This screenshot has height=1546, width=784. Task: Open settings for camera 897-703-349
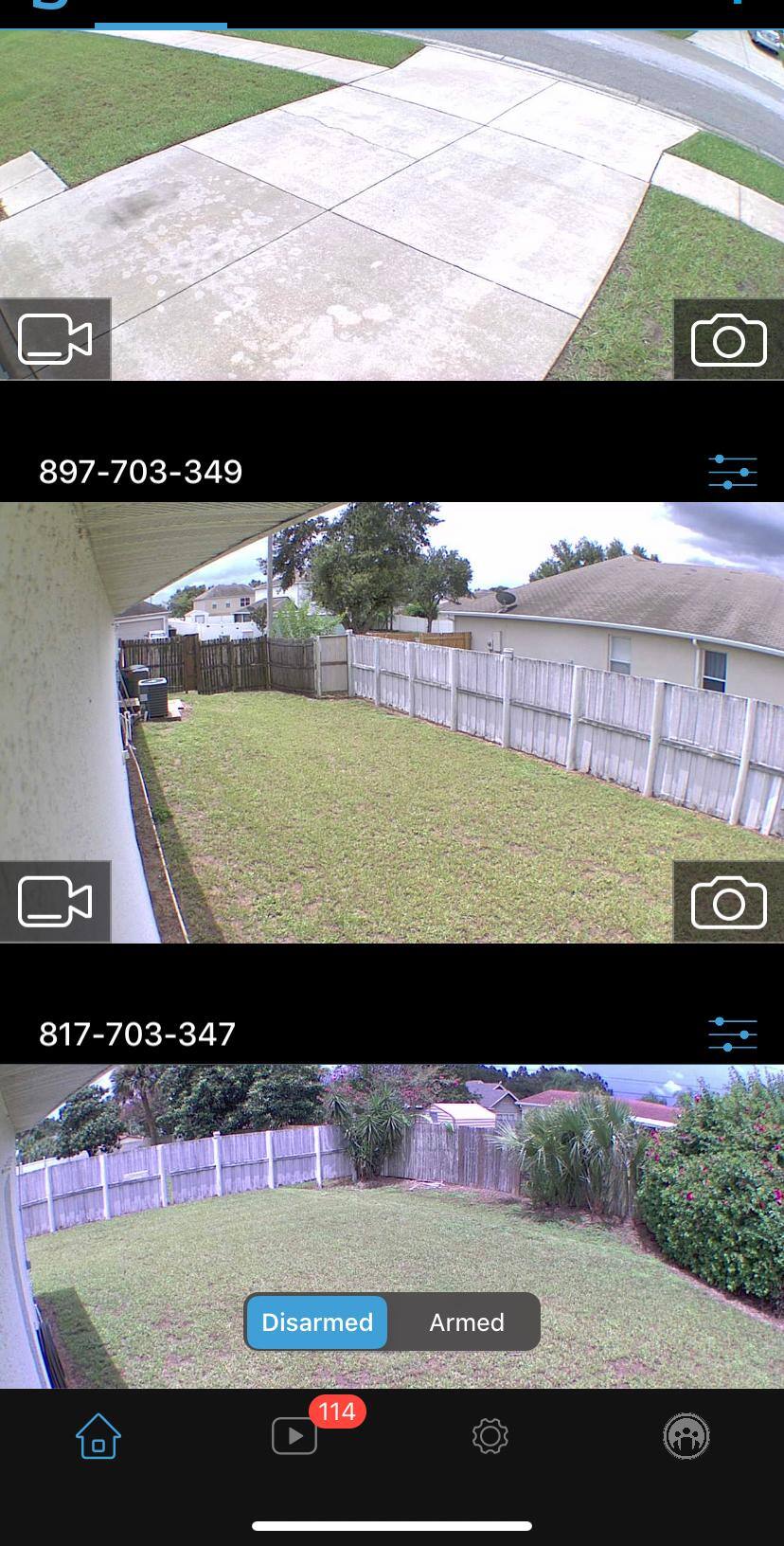[x=732, y=471]
